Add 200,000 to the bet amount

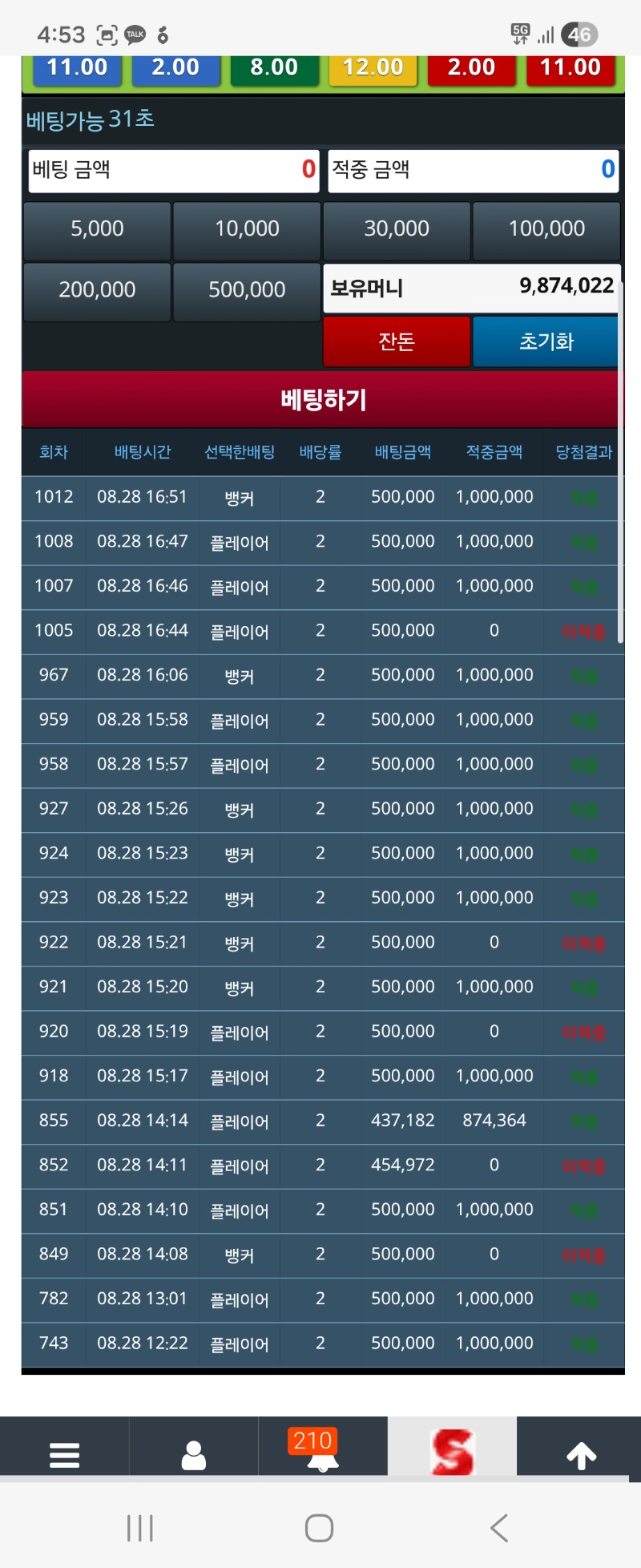(97, 291)
